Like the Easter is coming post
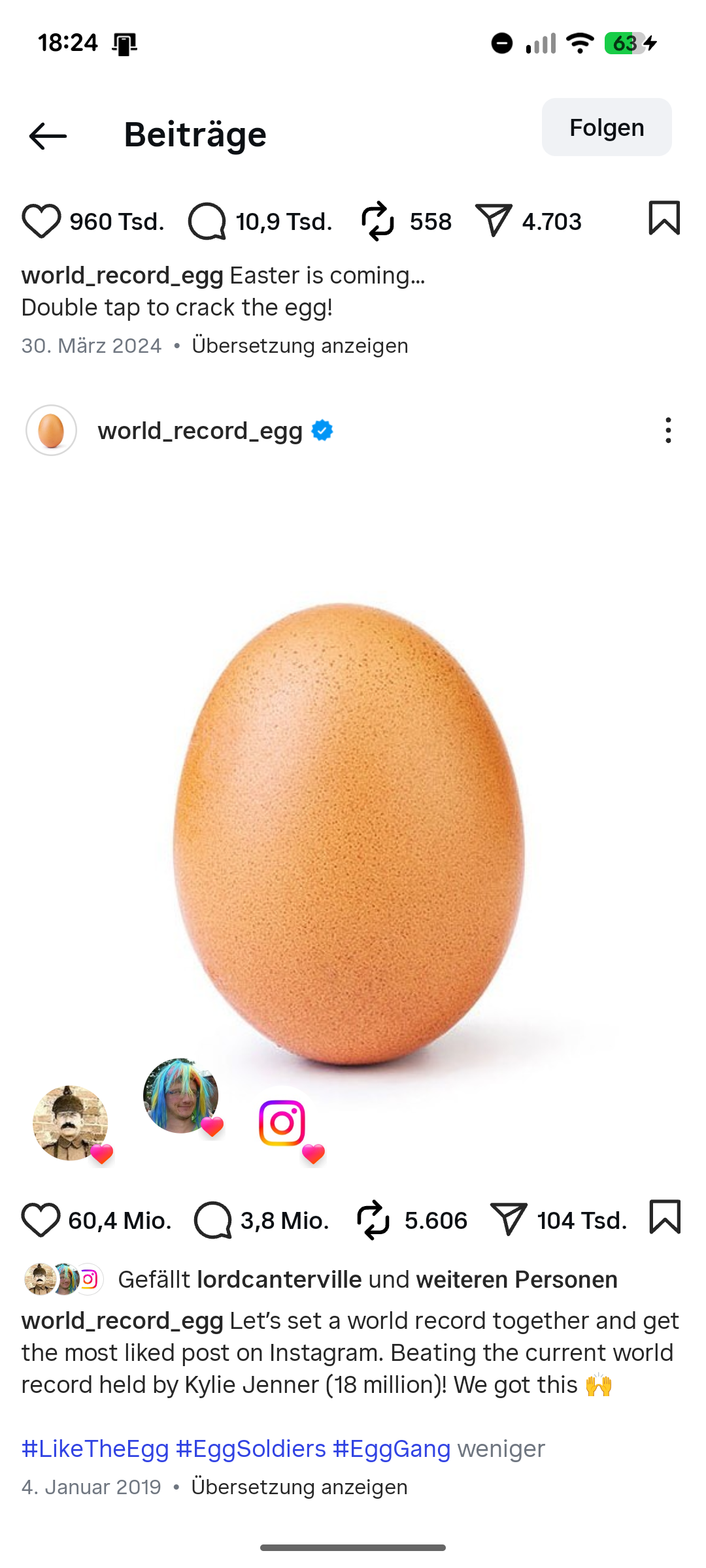Image resolution: width=706 pixels, height=1568 pixels. tap(41, 221)
